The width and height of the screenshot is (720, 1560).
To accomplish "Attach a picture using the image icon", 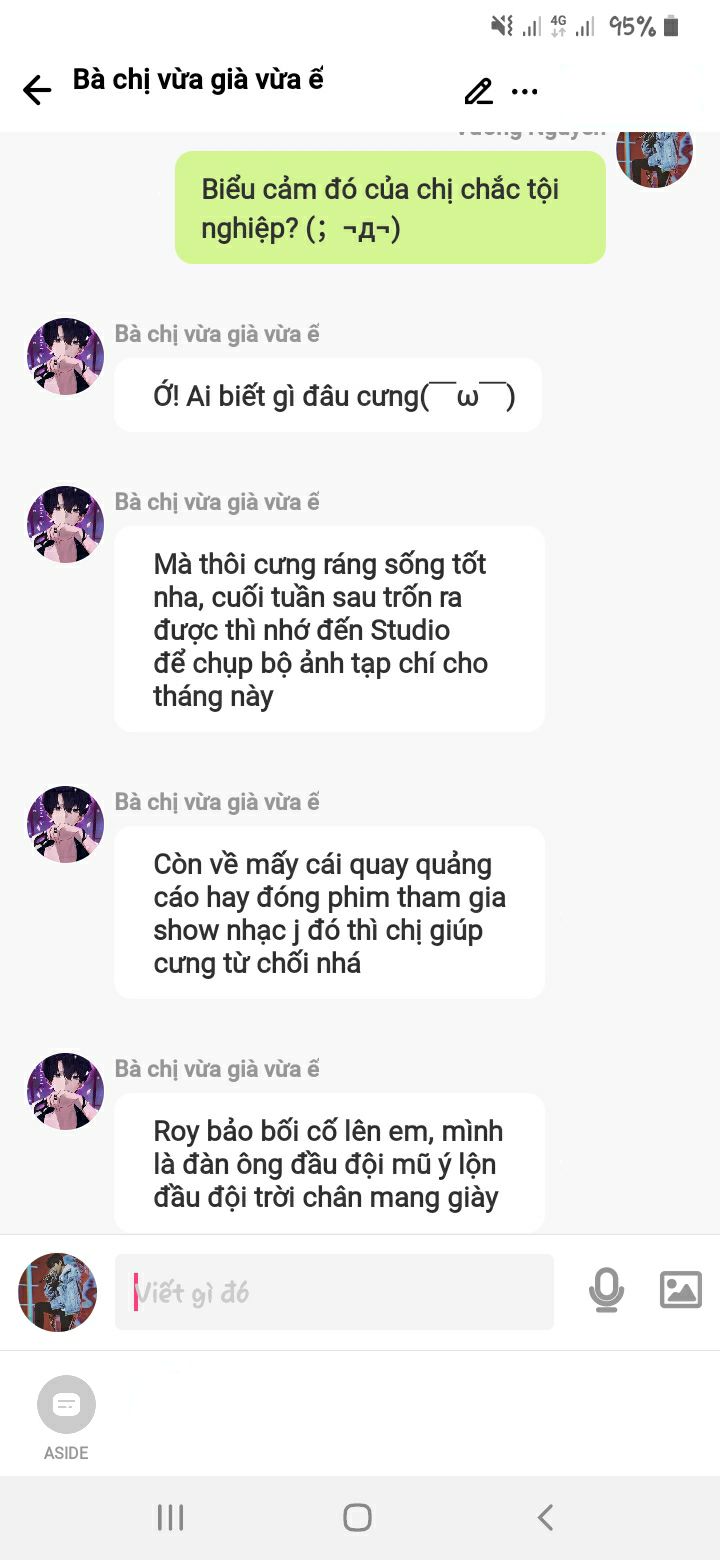I will 681,1290.
